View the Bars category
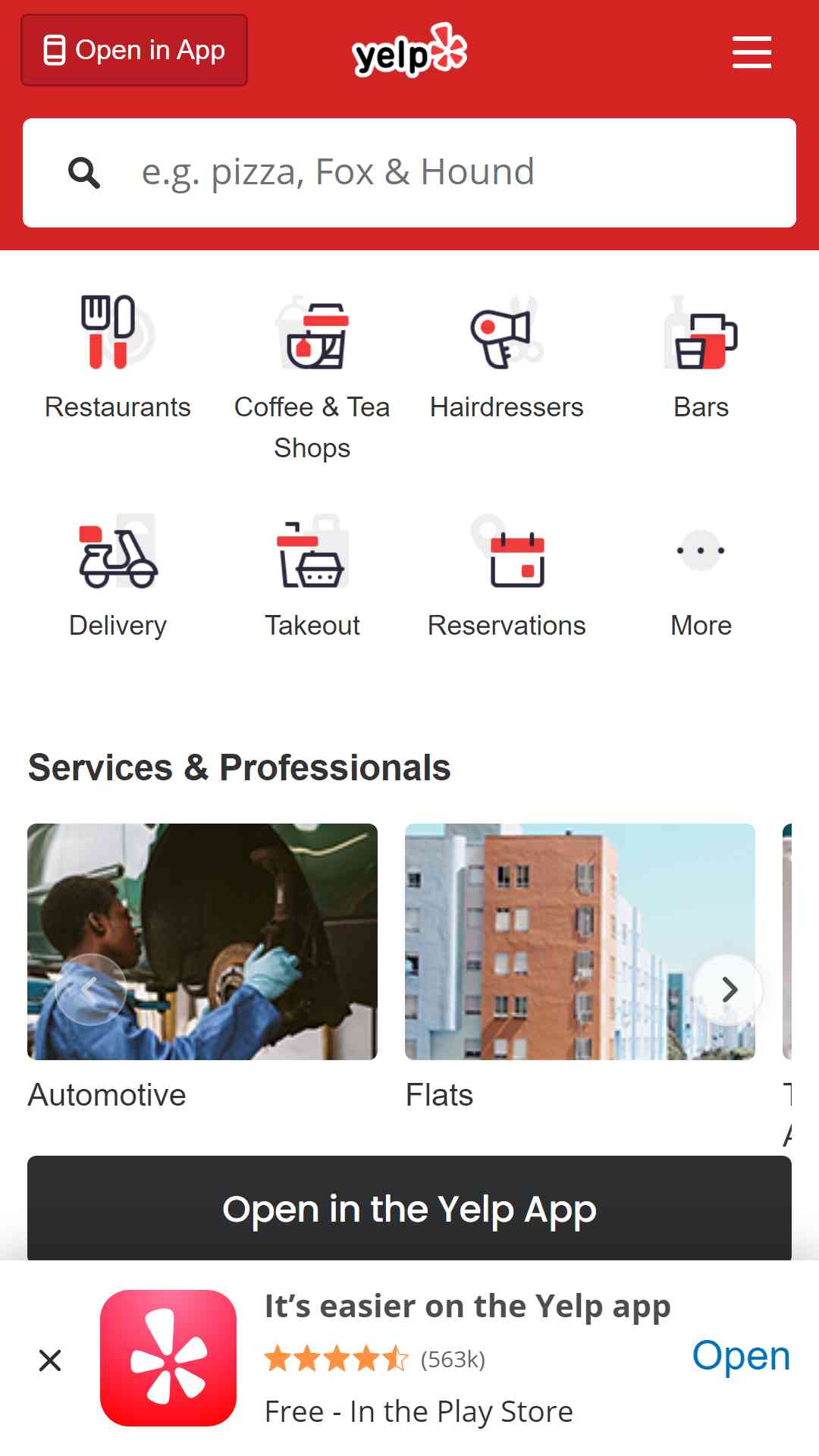 [x=701, y=356]
